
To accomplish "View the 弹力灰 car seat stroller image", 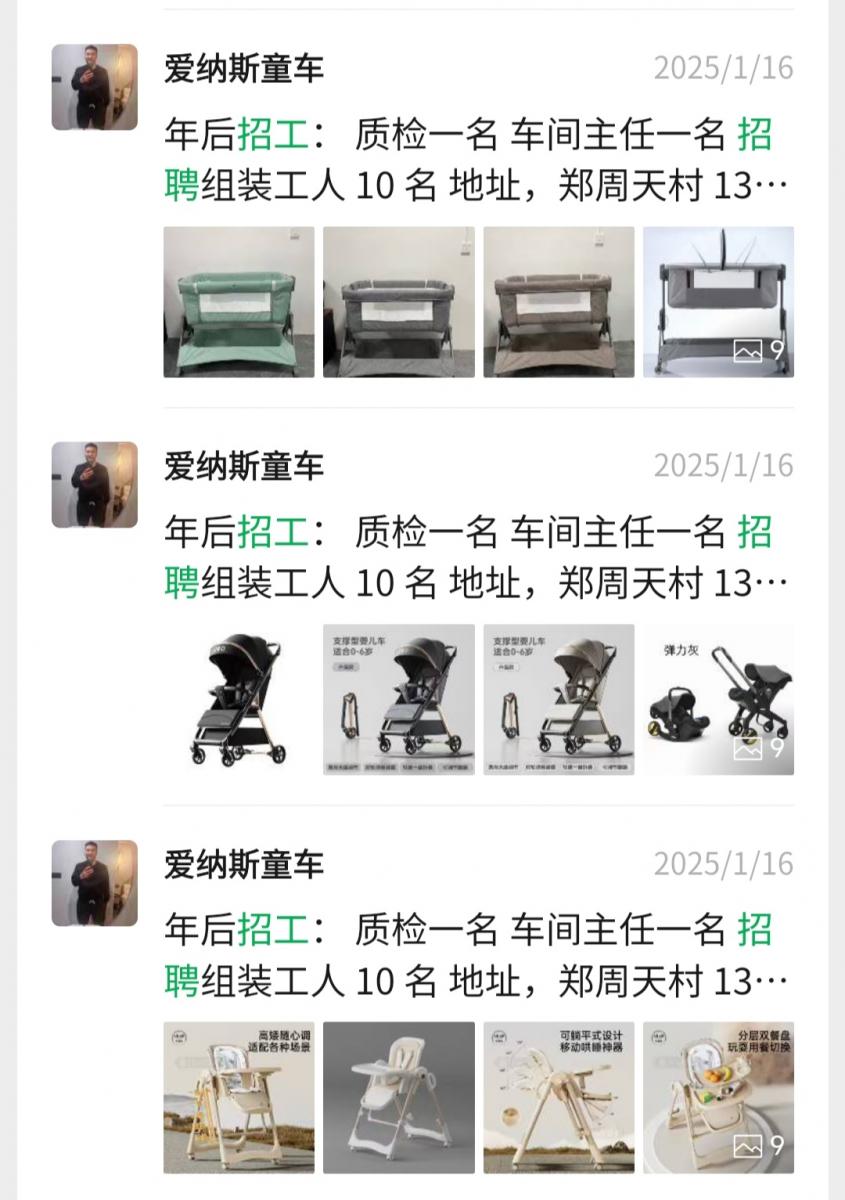I will [x=718, y=700].
